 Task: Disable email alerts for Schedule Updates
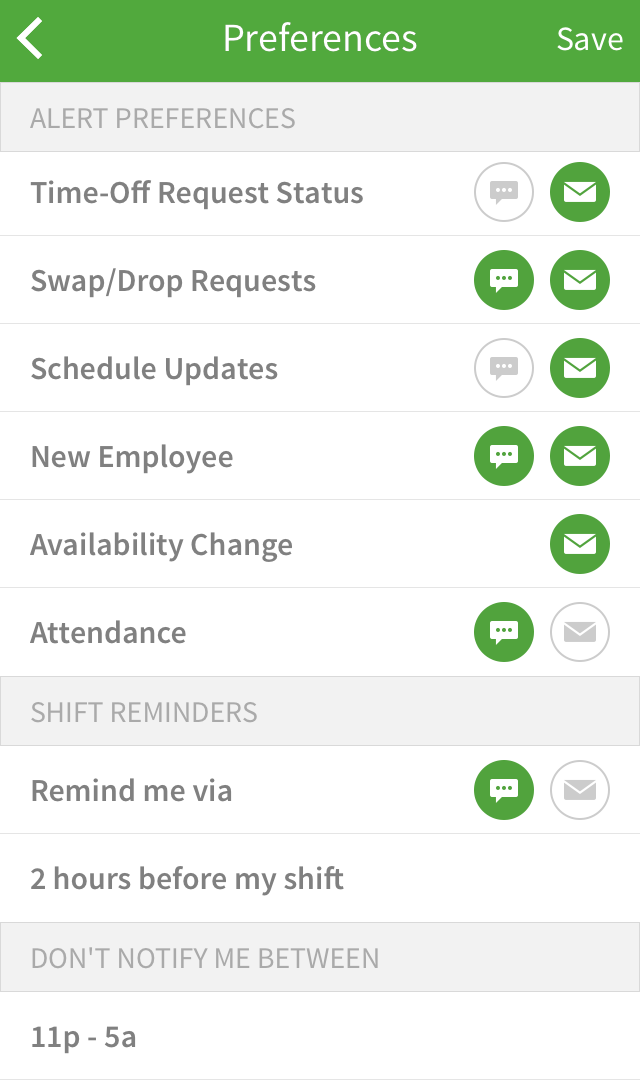pyautogui.click(x=580, y=368)
